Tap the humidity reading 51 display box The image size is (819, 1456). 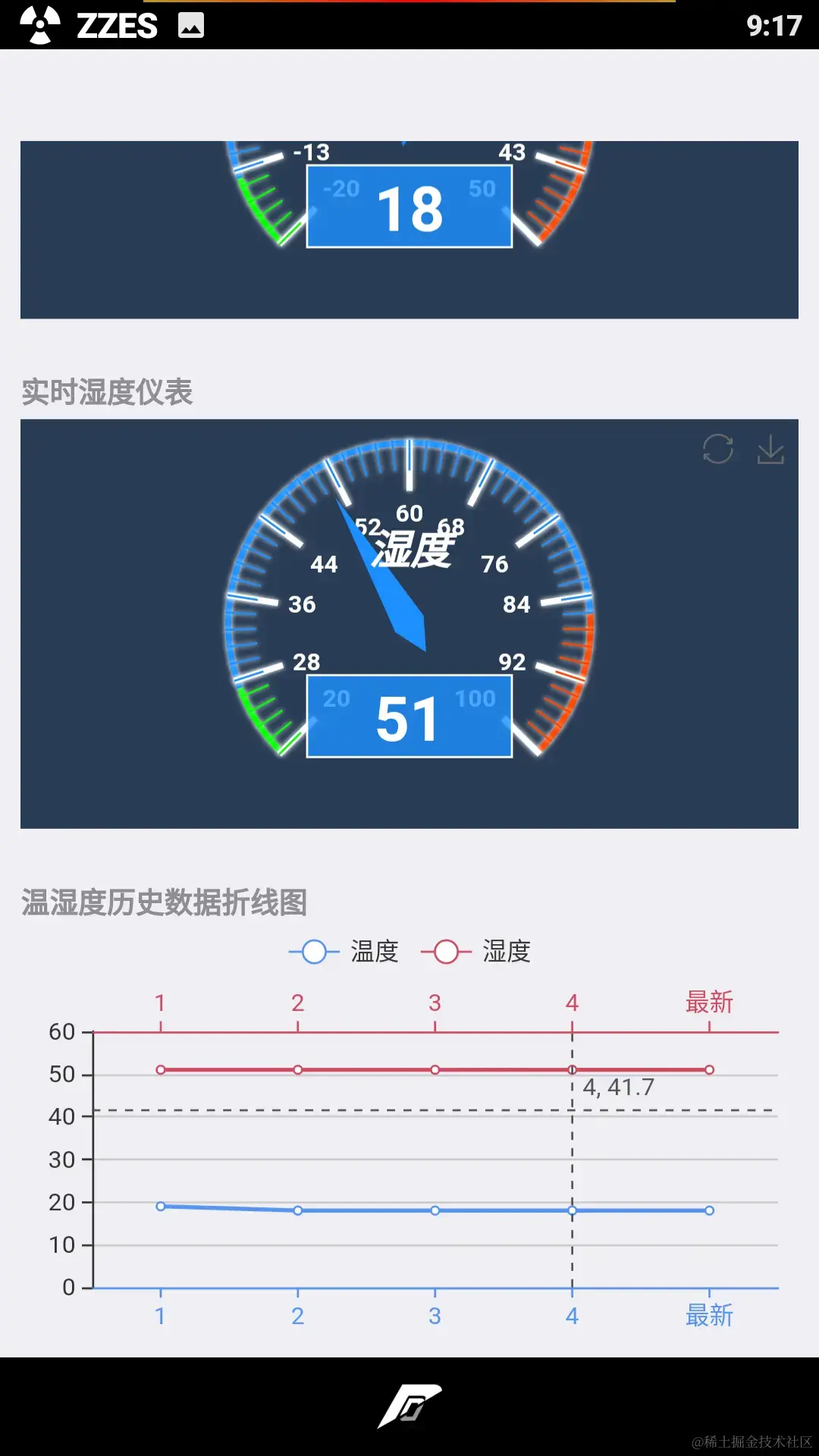pyautogui.click(x=409, y=716)
